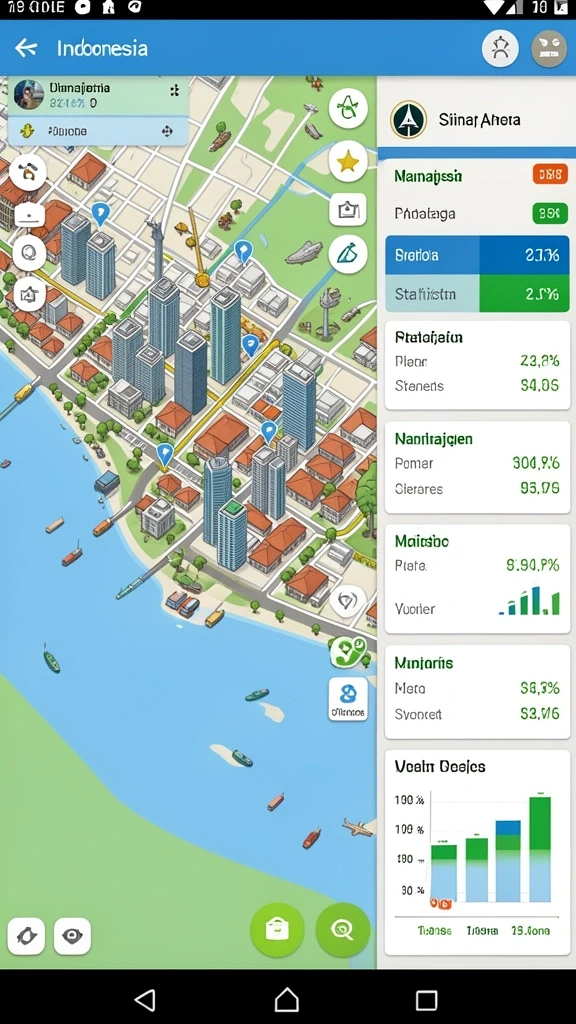
Task: Open the Maisbo card with bar chart
Action: tap(477, 579)
